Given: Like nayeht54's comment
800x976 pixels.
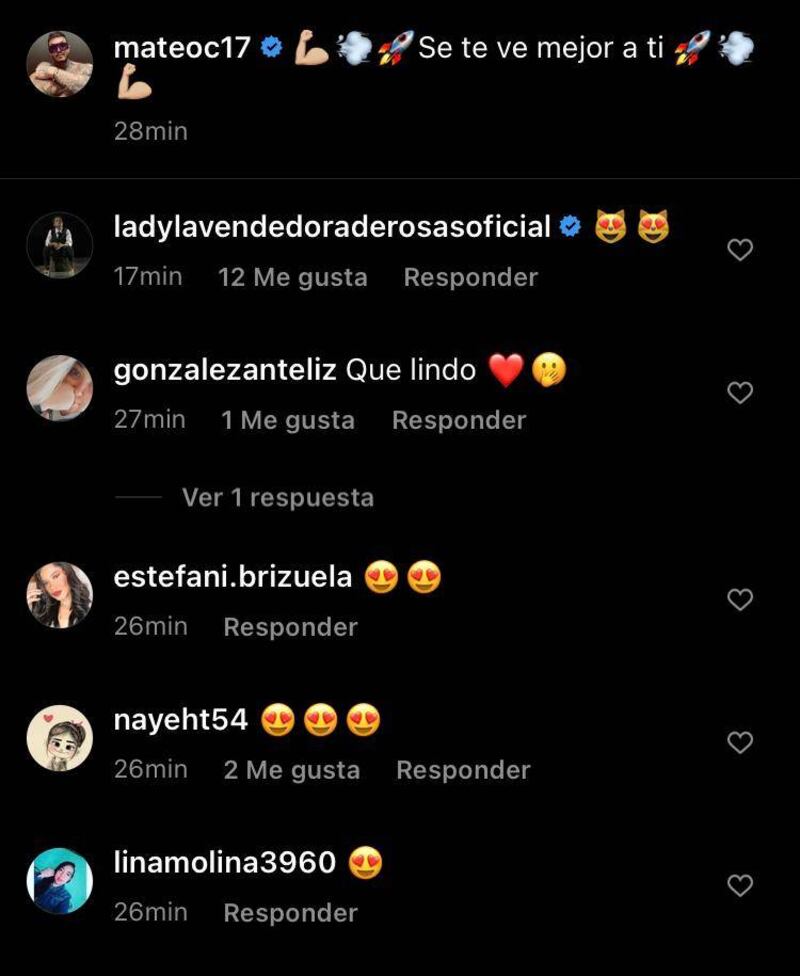Looking at the screenshot, I should (739, 742).
